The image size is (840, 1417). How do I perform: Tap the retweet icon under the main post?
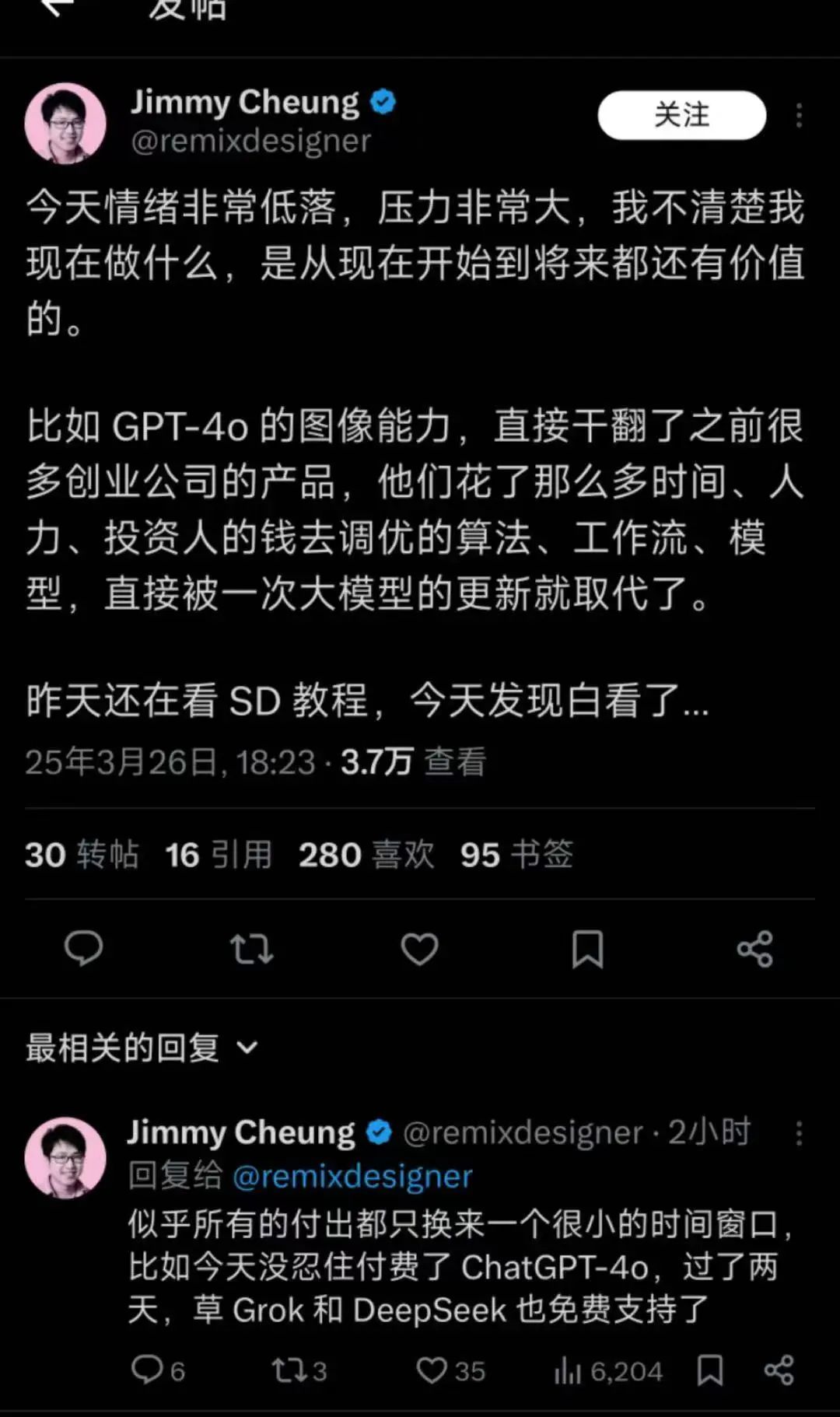pyautogui.click(x=252, y=946)
